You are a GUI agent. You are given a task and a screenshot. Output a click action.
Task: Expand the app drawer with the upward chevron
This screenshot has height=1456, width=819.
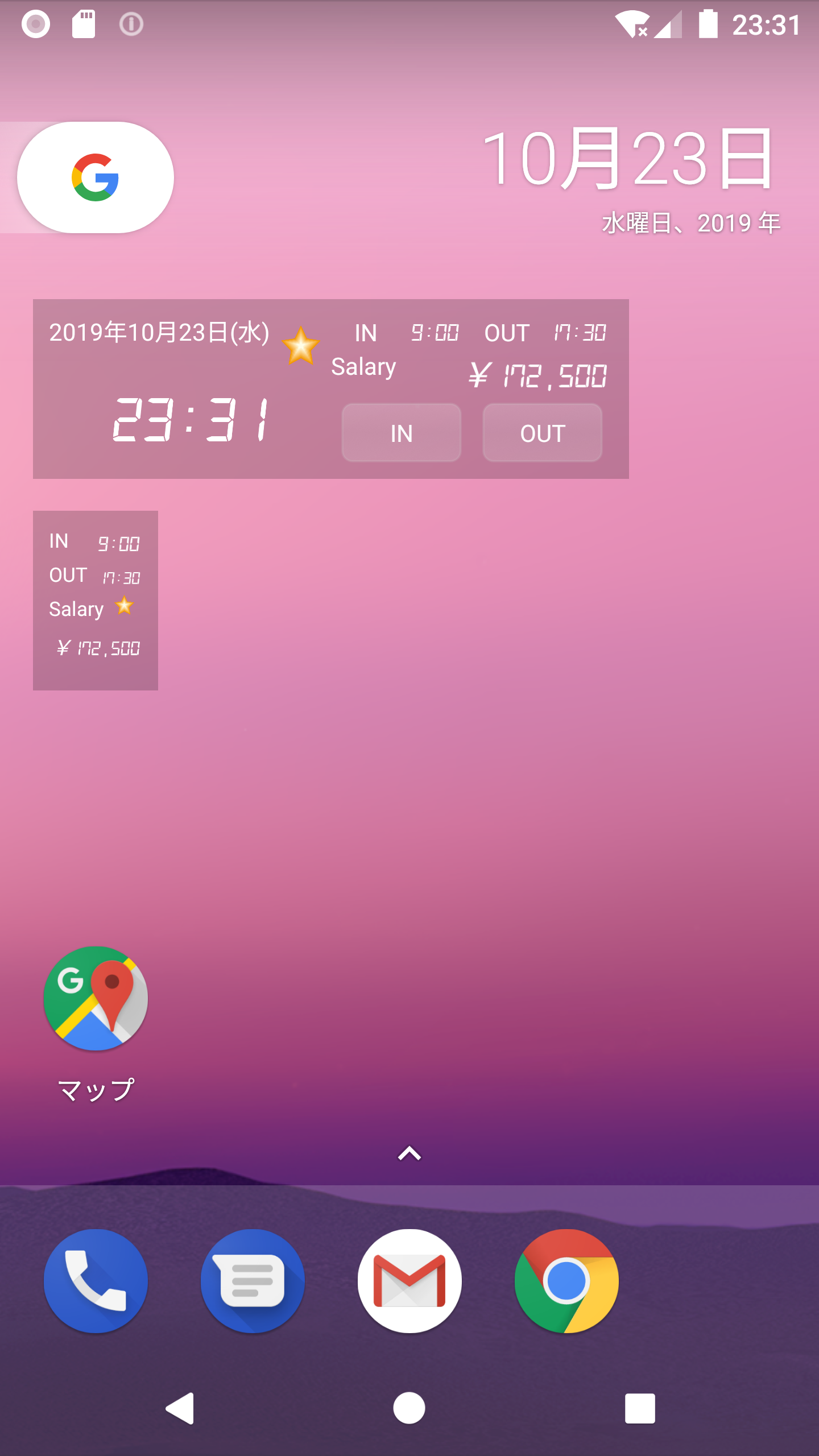[409, 1152]
